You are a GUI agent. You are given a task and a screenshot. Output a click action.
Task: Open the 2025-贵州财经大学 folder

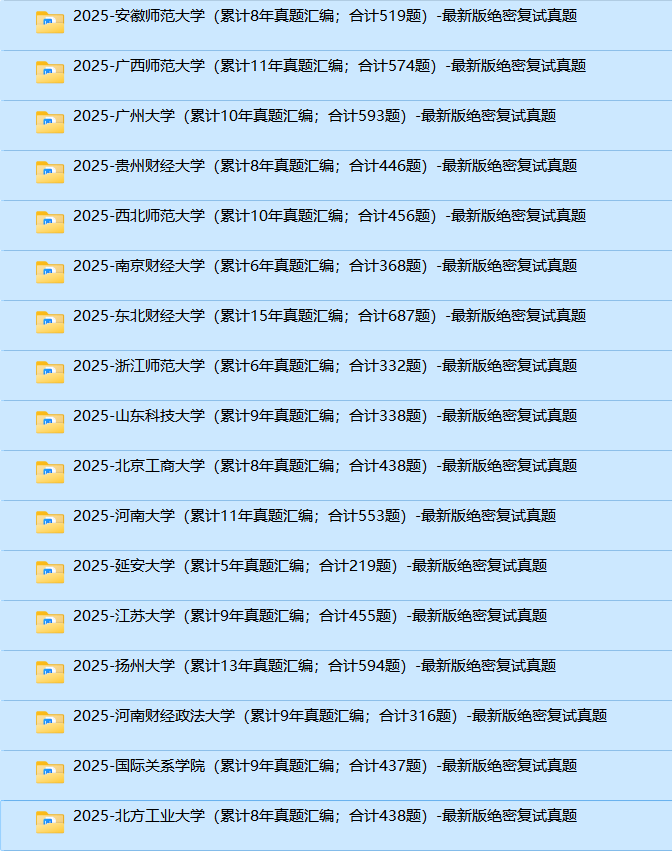pos(336,175)
